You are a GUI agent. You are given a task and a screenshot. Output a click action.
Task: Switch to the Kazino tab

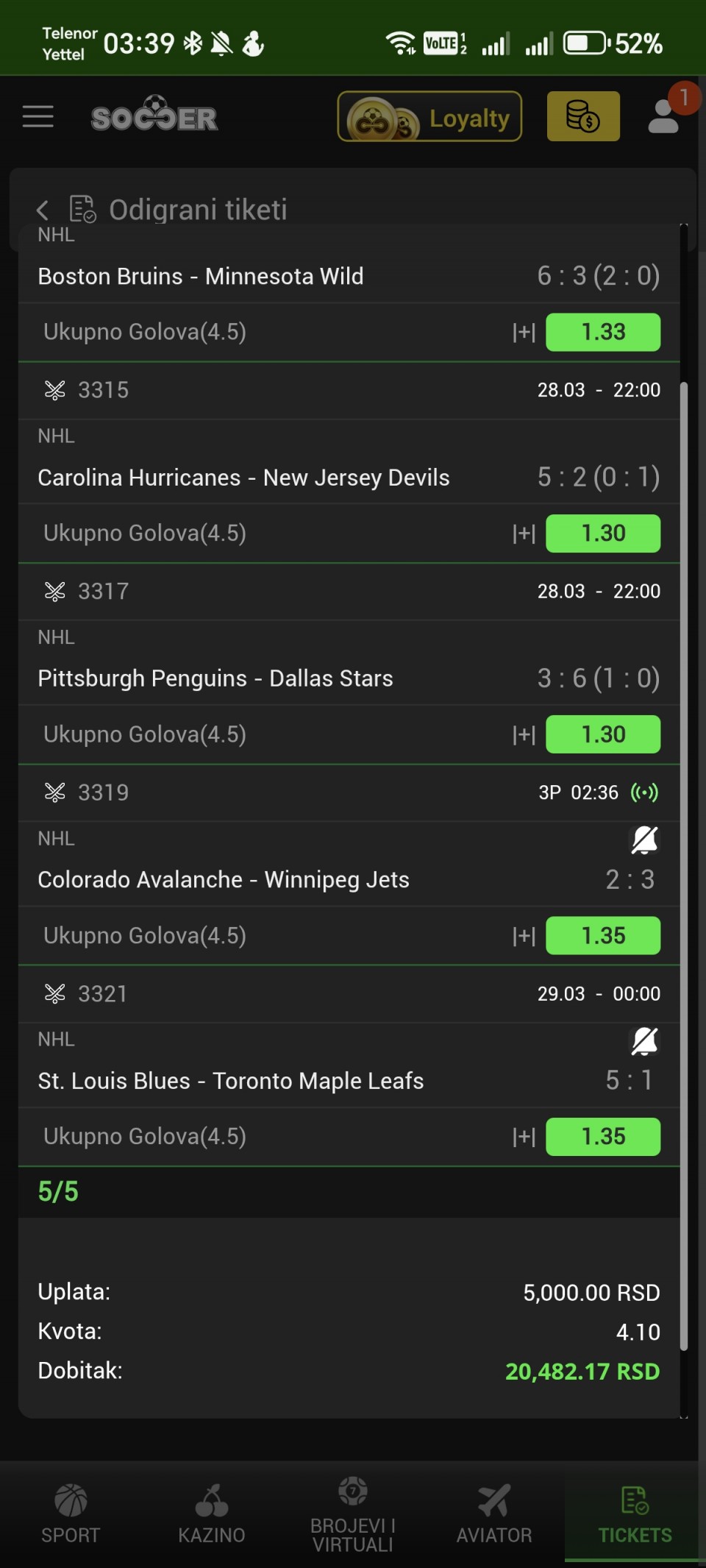(212, 1513)
